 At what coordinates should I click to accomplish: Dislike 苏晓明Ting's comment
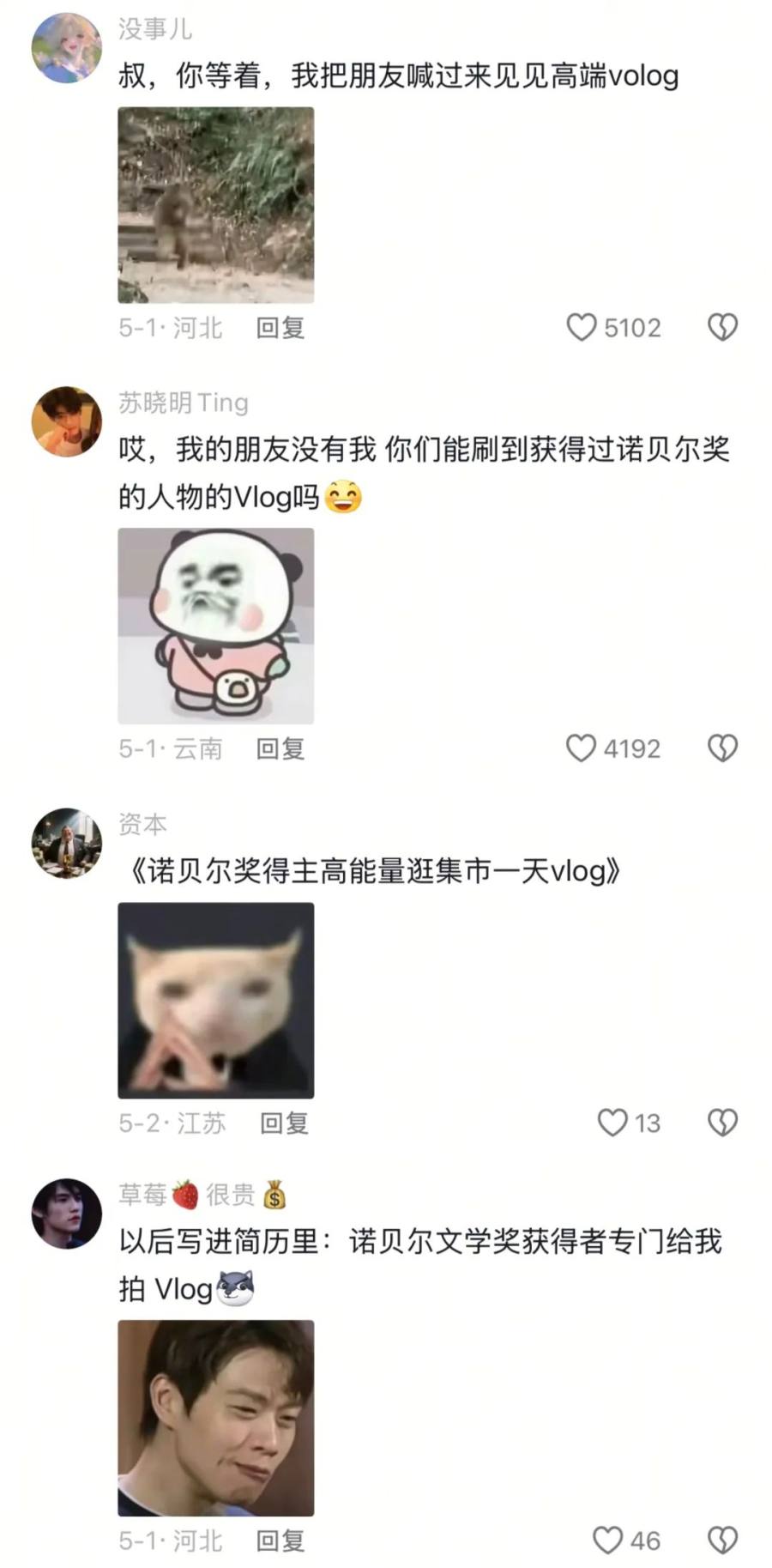(722, 748)
